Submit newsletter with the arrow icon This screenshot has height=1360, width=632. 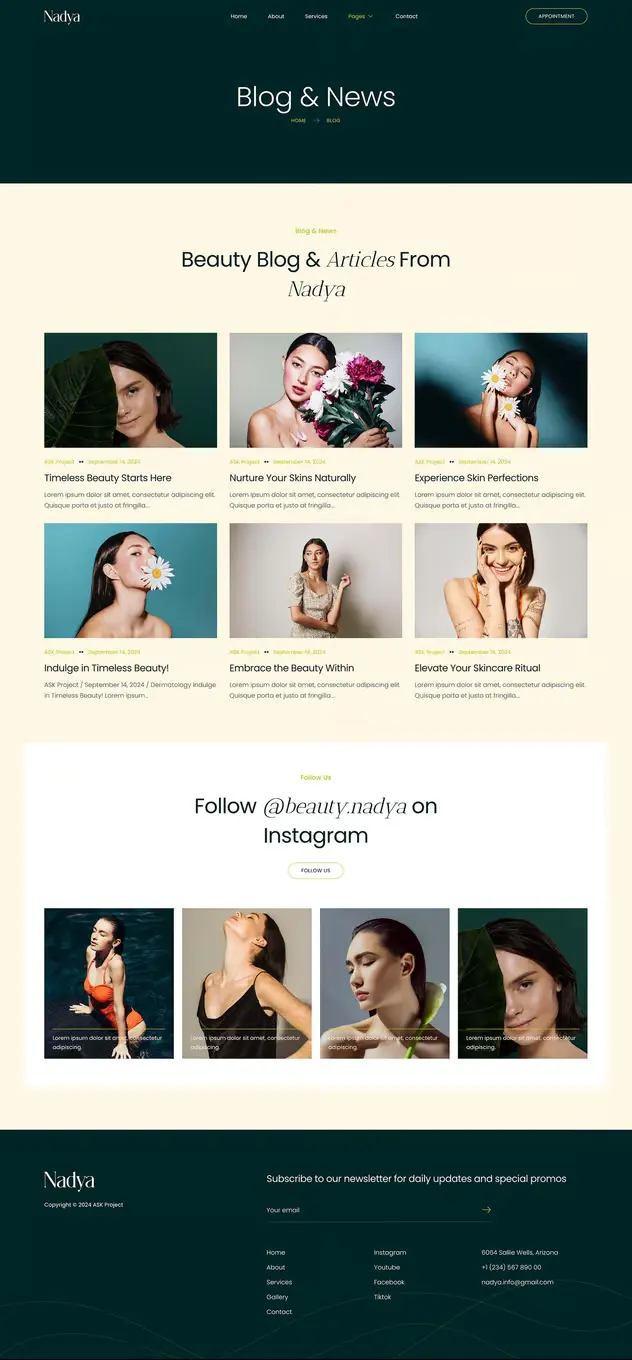coord(486,1210)
